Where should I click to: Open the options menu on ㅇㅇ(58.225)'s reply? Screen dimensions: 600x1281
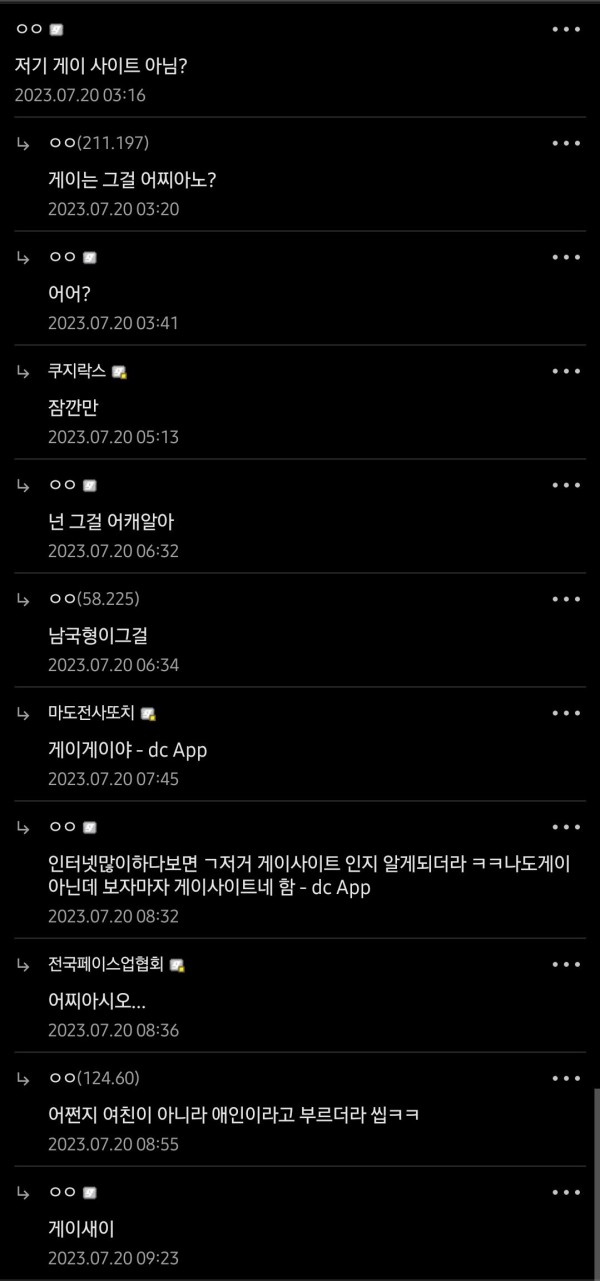point(566,599)
